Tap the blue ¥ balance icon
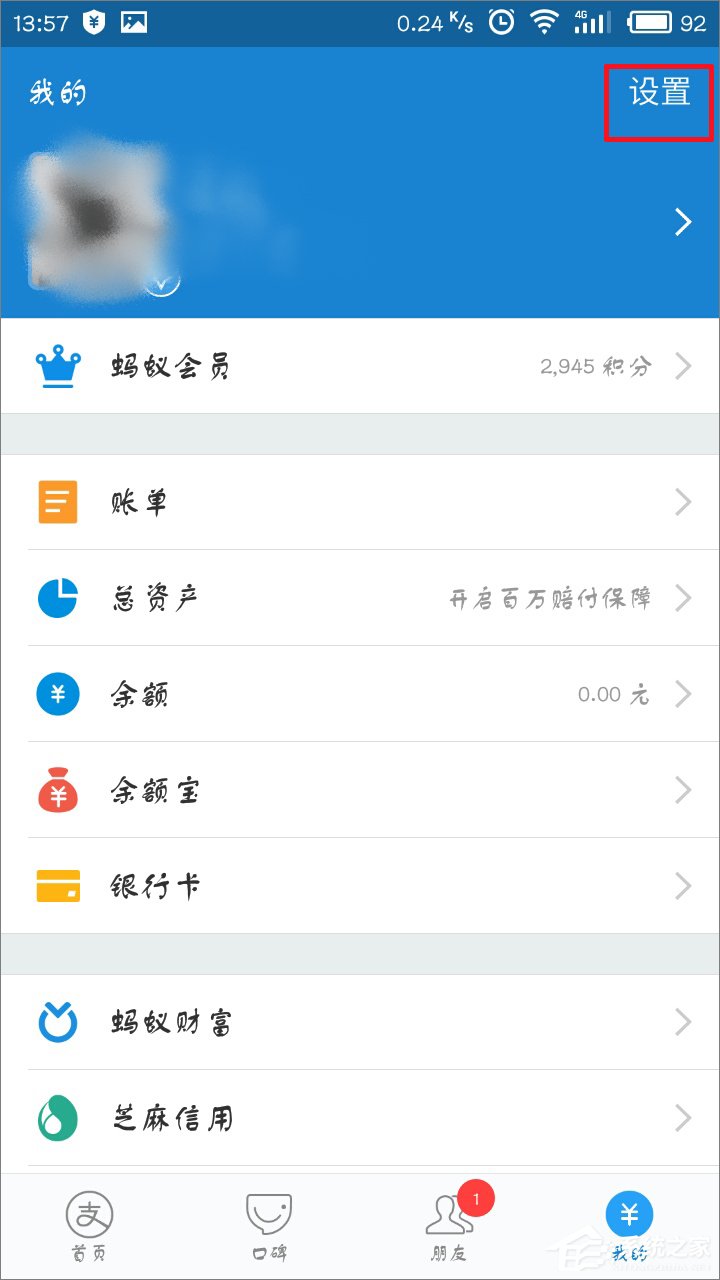The image size is (720, 1280). [57, 694]
